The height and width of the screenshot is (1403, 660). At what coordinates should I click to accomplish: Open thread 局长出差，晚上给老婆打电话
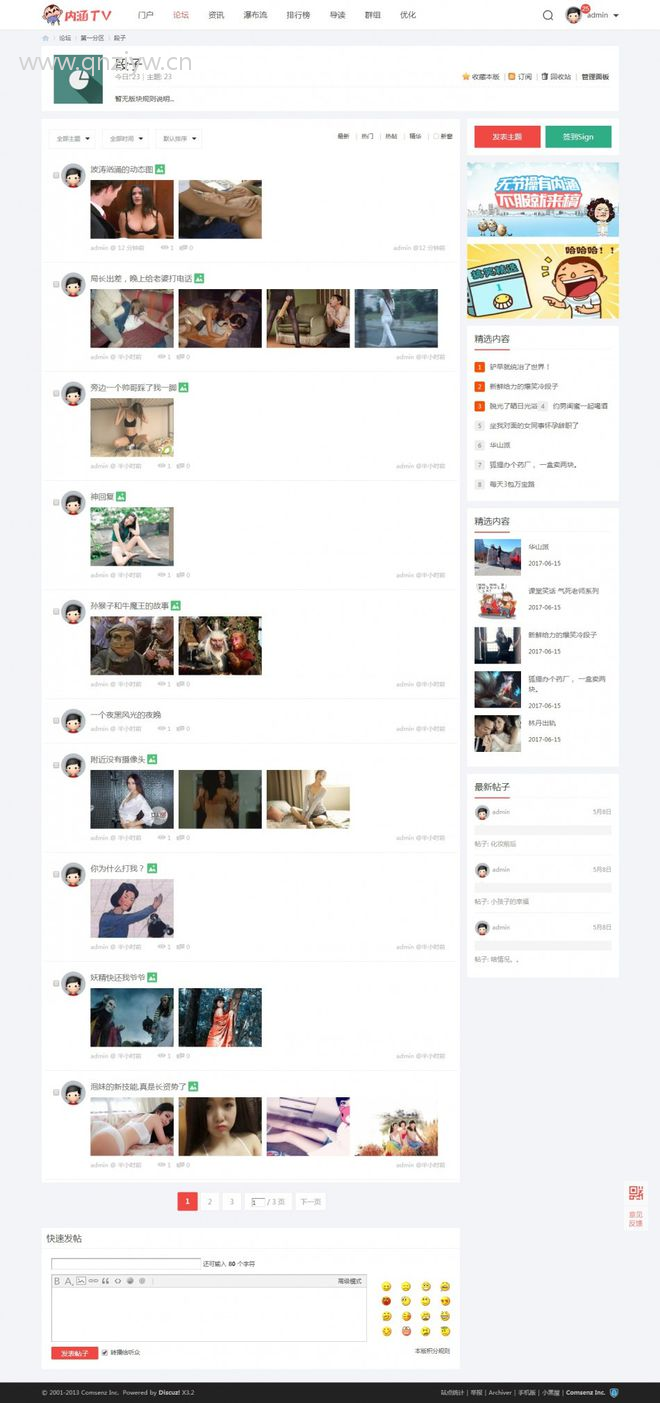(141, 278)
